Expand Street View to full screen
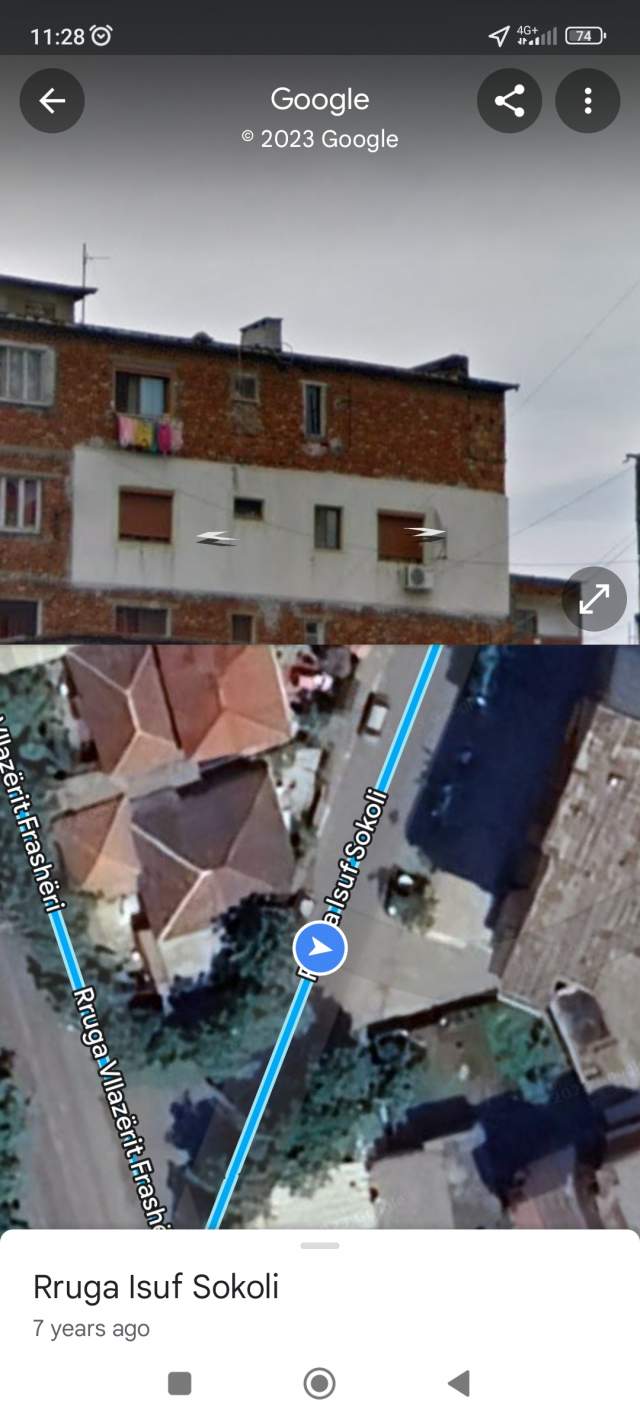The image size is (640, 1422). point(594,599)
